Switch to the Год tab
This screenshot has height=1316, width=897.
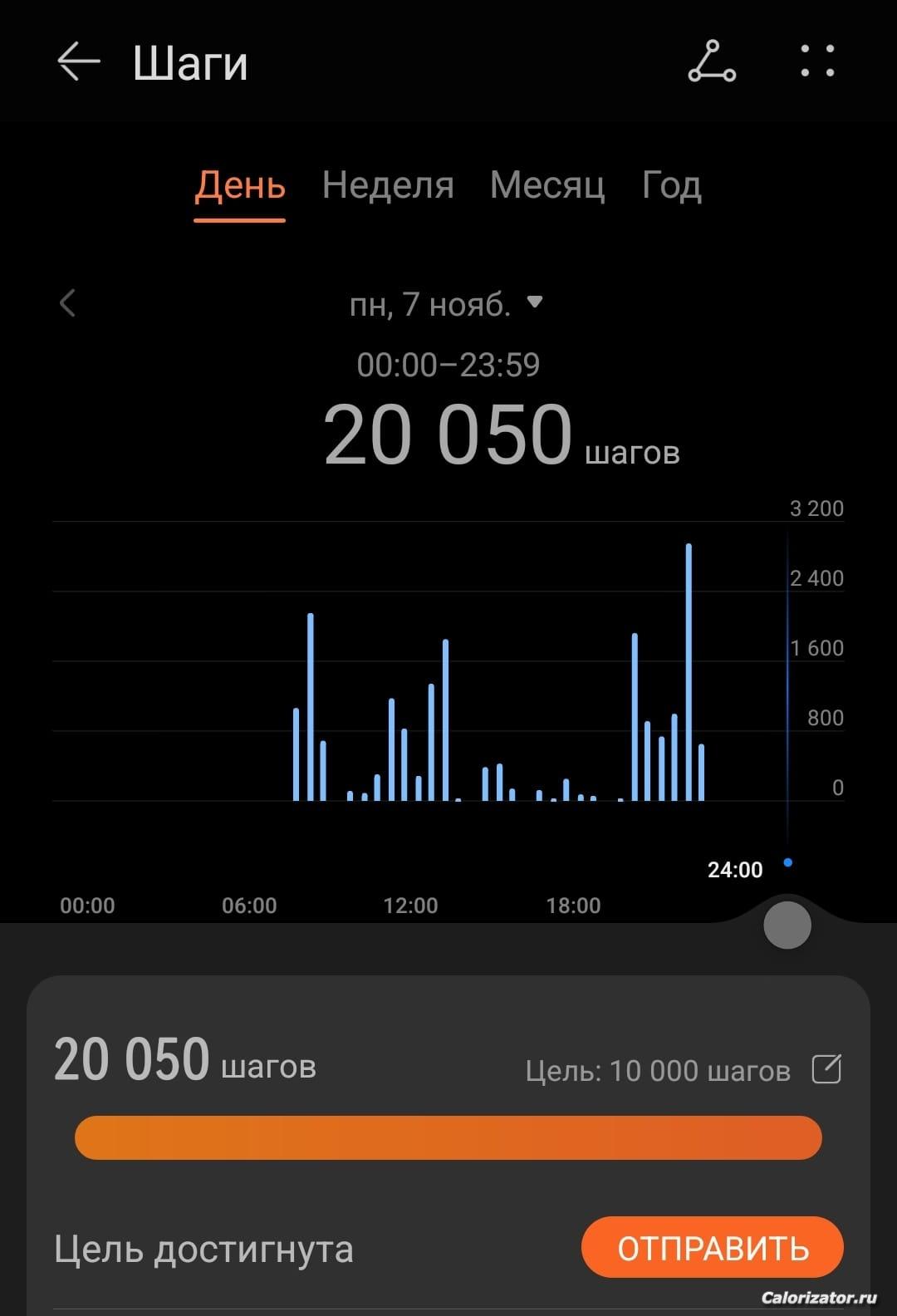click(x=671, y=185)
